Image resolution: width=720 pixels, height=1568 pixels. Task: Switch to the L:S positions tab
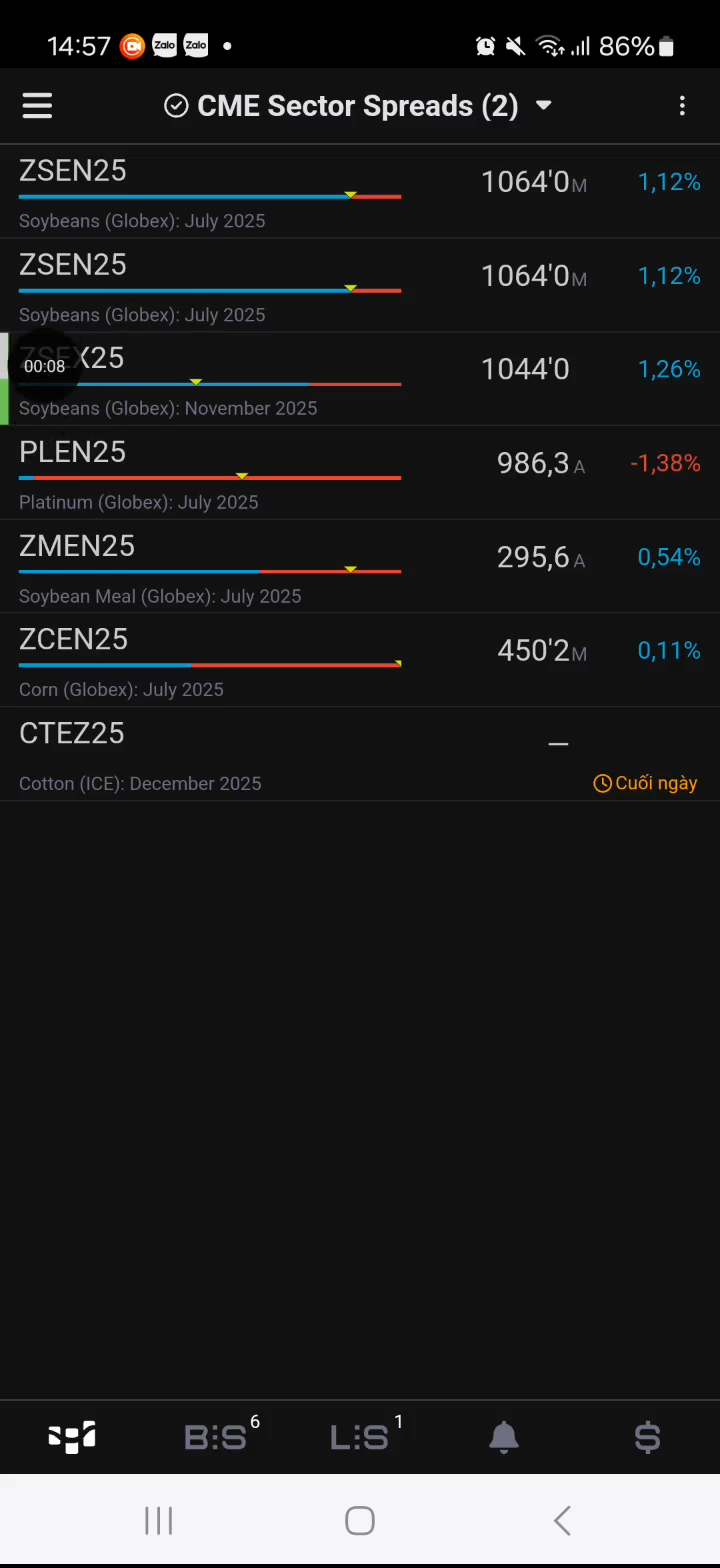361,1437
